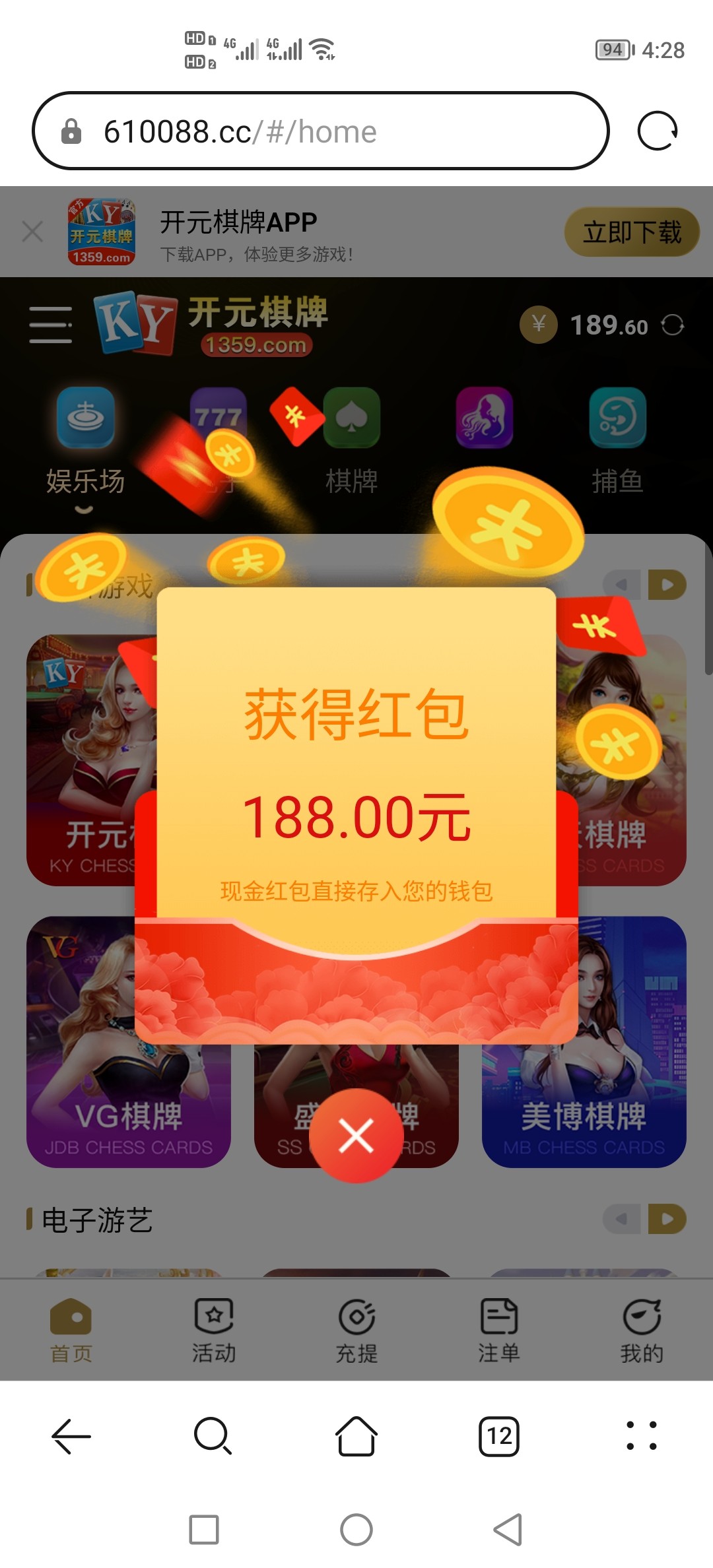Switch to the 充提 tab
Viewport: 713px width, 1568px height.
tap(356, 1330)
